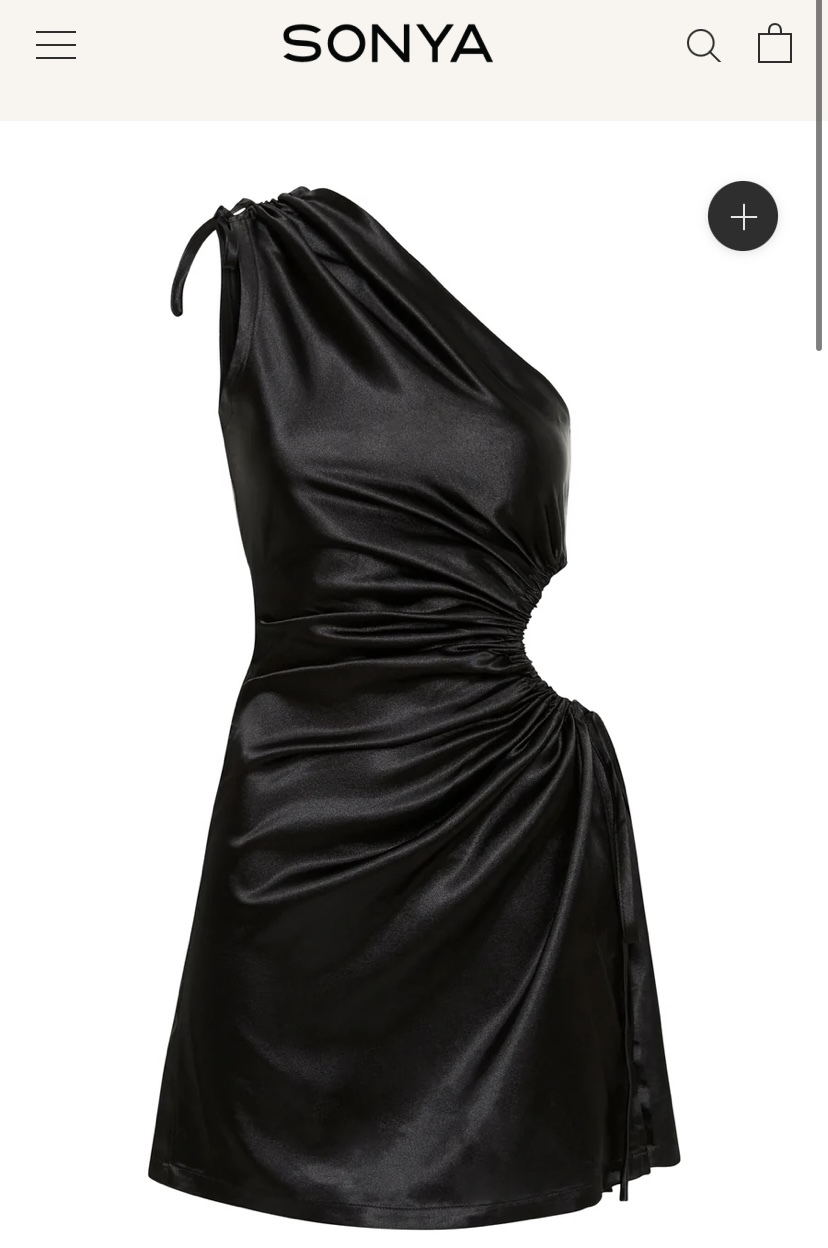Open the shopping bag cart icon
The width and height of the screenshot is (828, 1248).
coord(775,45)
